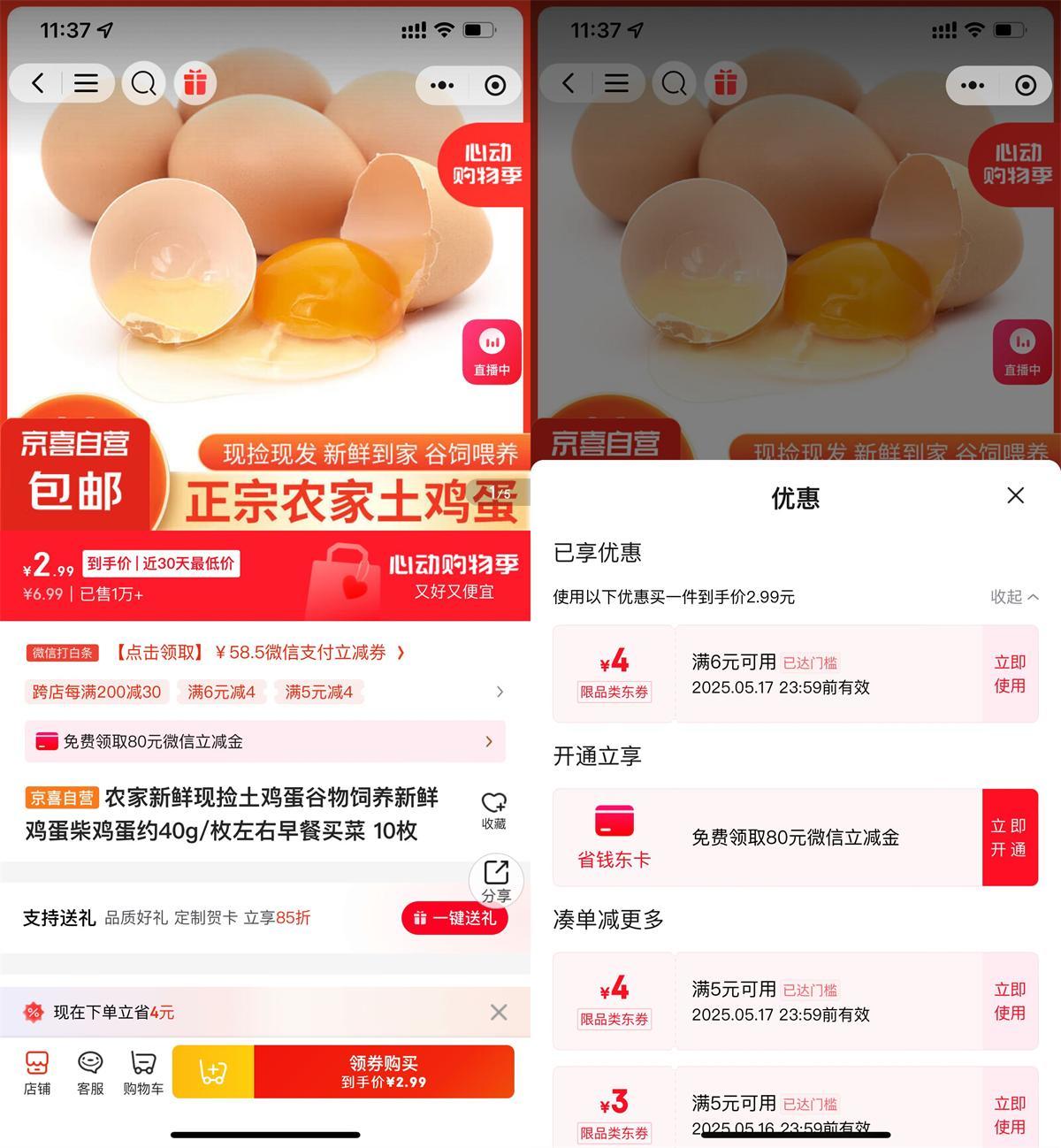Viewport: 1061px width, 1148px height.
Task: Tap the mini-program target circle icon
Action: [x=494, y=85]
